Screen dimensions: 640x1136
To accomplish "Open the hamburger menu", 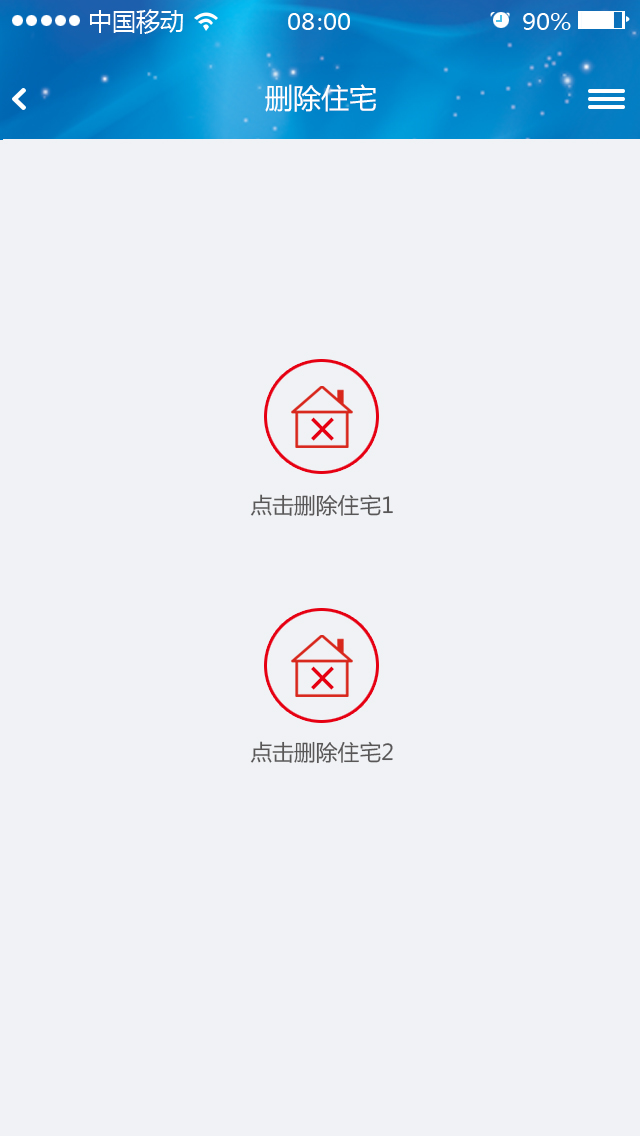I will (x=606, y=99).
